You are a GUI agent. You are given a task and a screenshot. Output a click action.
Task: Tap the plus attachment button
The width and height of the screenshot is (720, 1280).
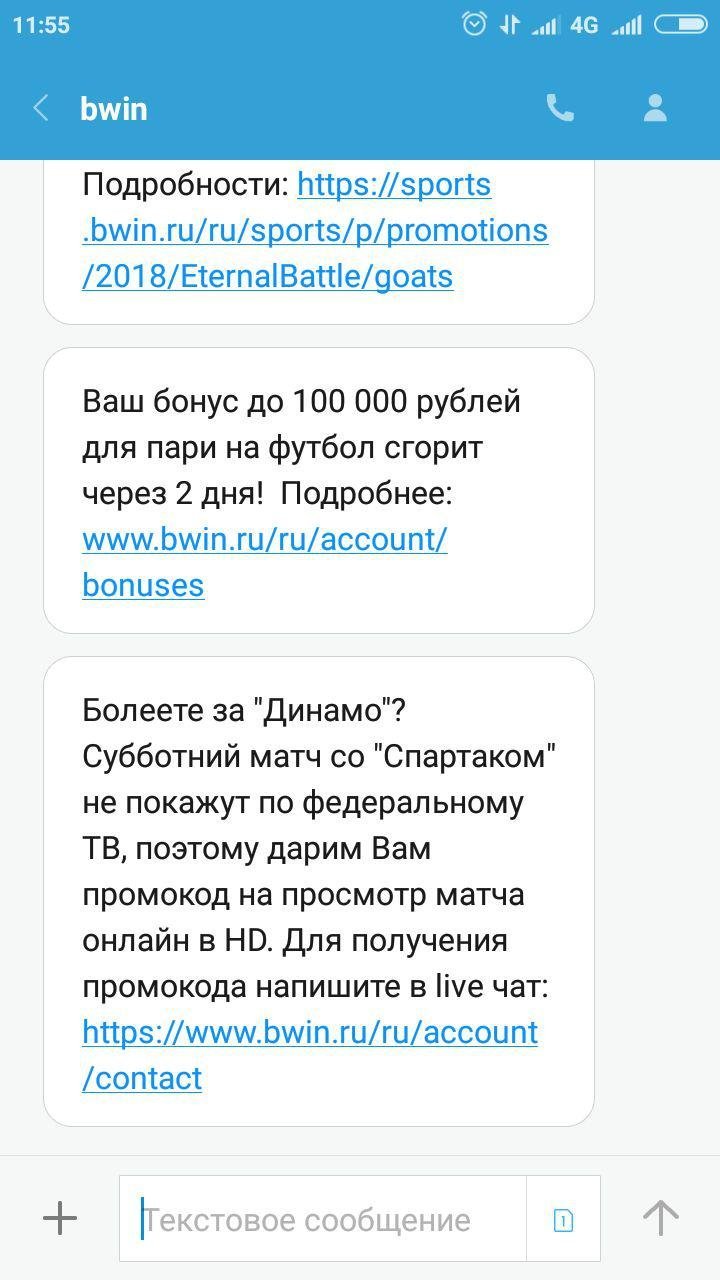(x=60, y=1218)
